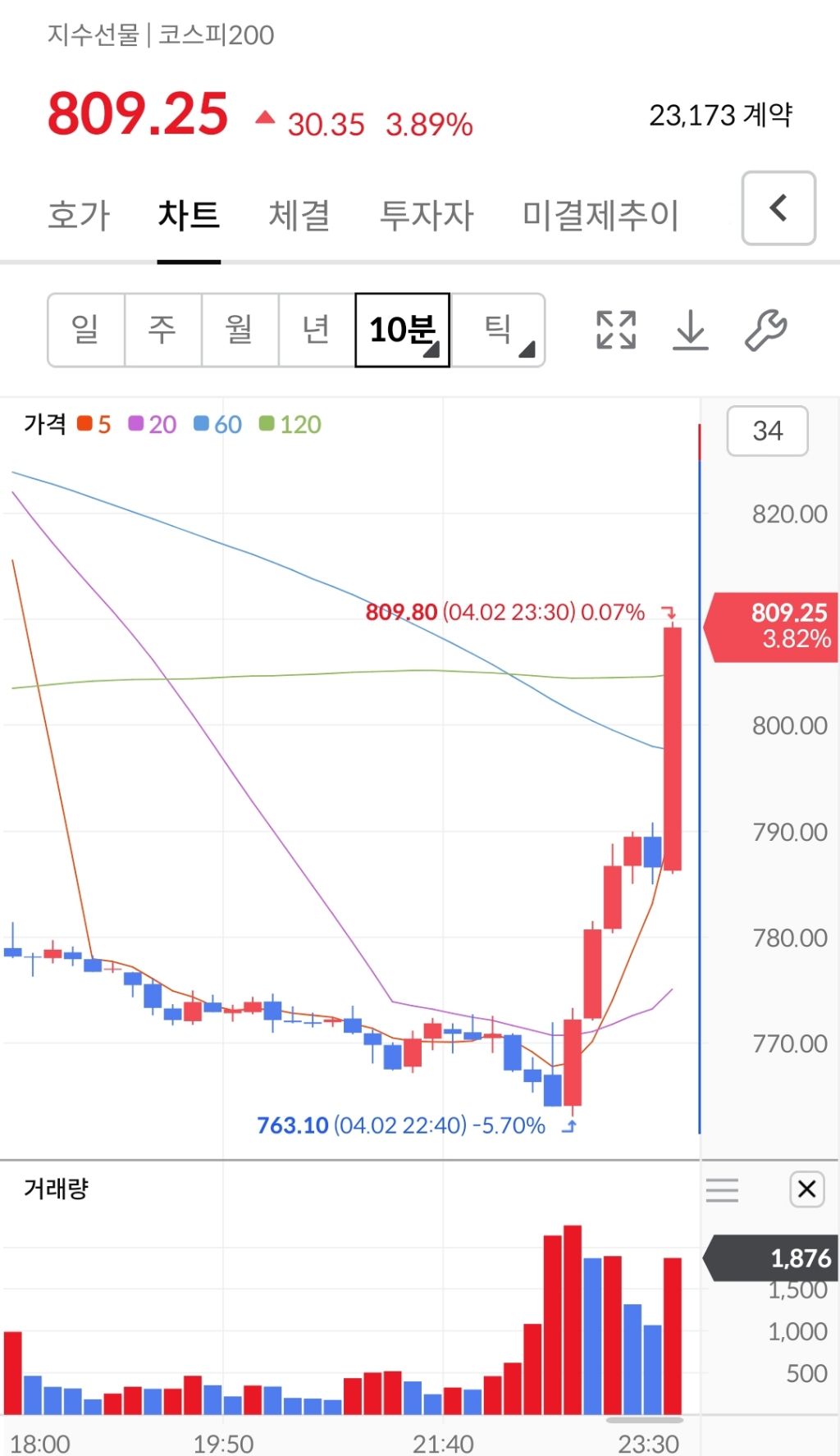Select the 차트 tab
Image resolution: width=840 pixels, height=1456 pixels.
point(189,216)
